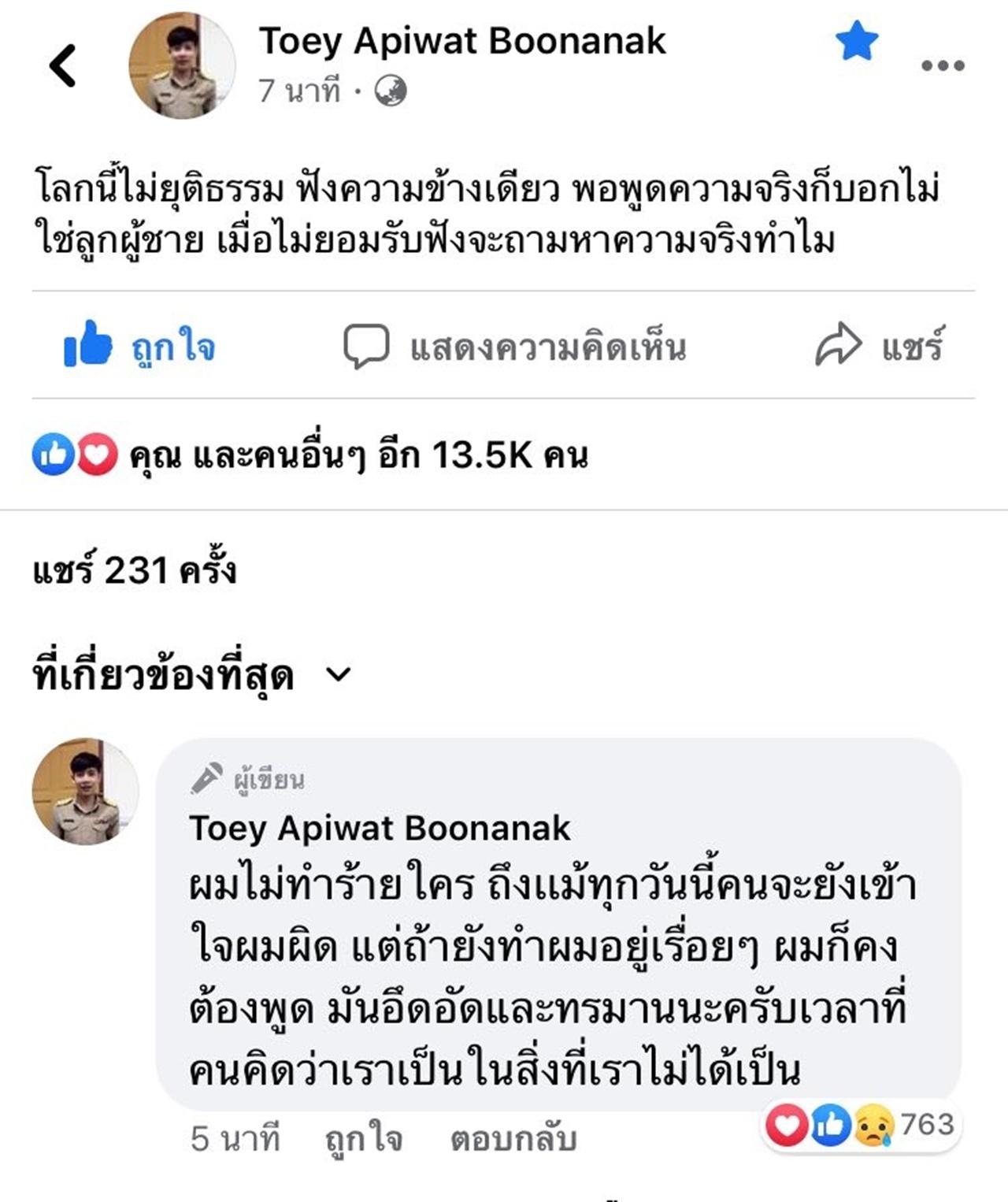The height and width of the screenshot is (1202, 1008).
Task: Open the list of 231 shares
Action: pyautogui.click(x=135, y=569)
